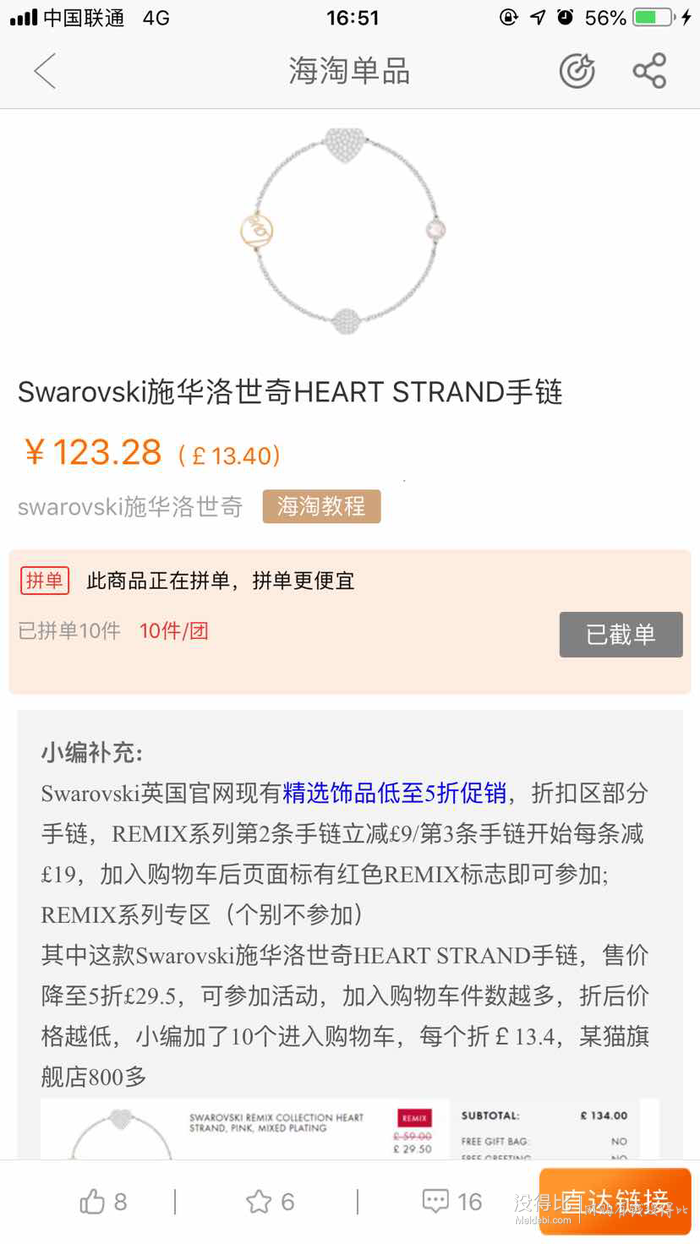
Task: Open the comments section
Action: [x=436, y=1201]
